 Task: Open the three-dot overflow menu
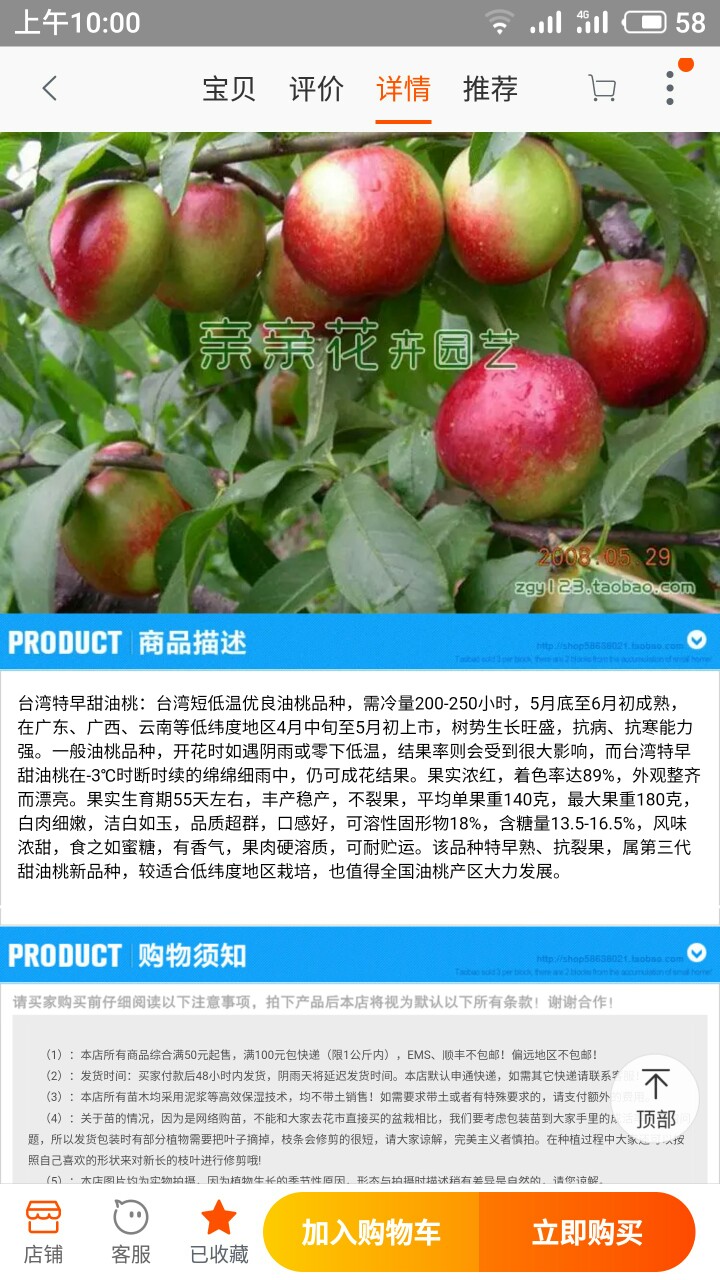click(x=670, y=89)
